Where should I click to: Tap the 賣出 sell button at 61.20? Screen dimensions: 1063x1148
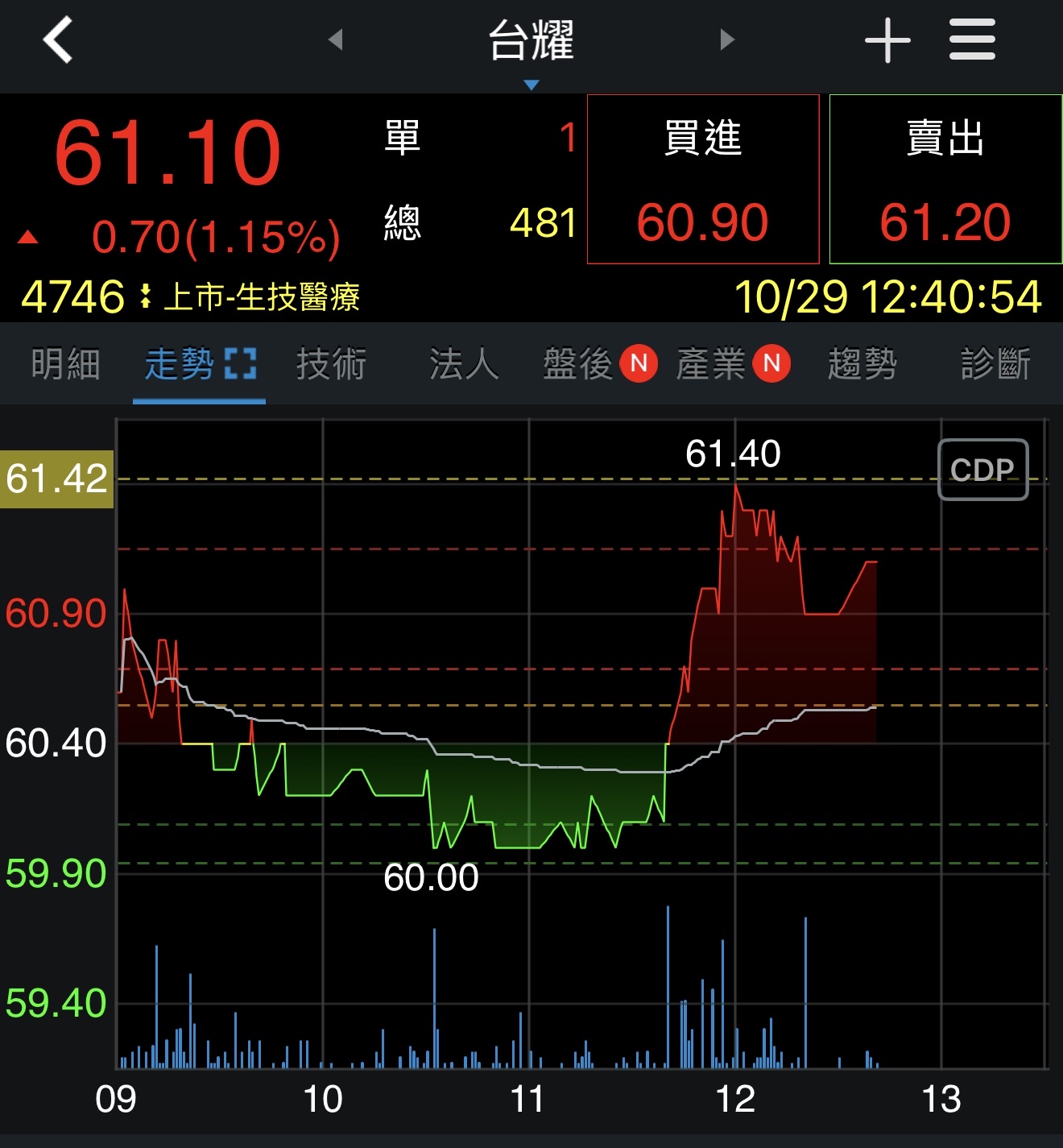coord(945,179)
